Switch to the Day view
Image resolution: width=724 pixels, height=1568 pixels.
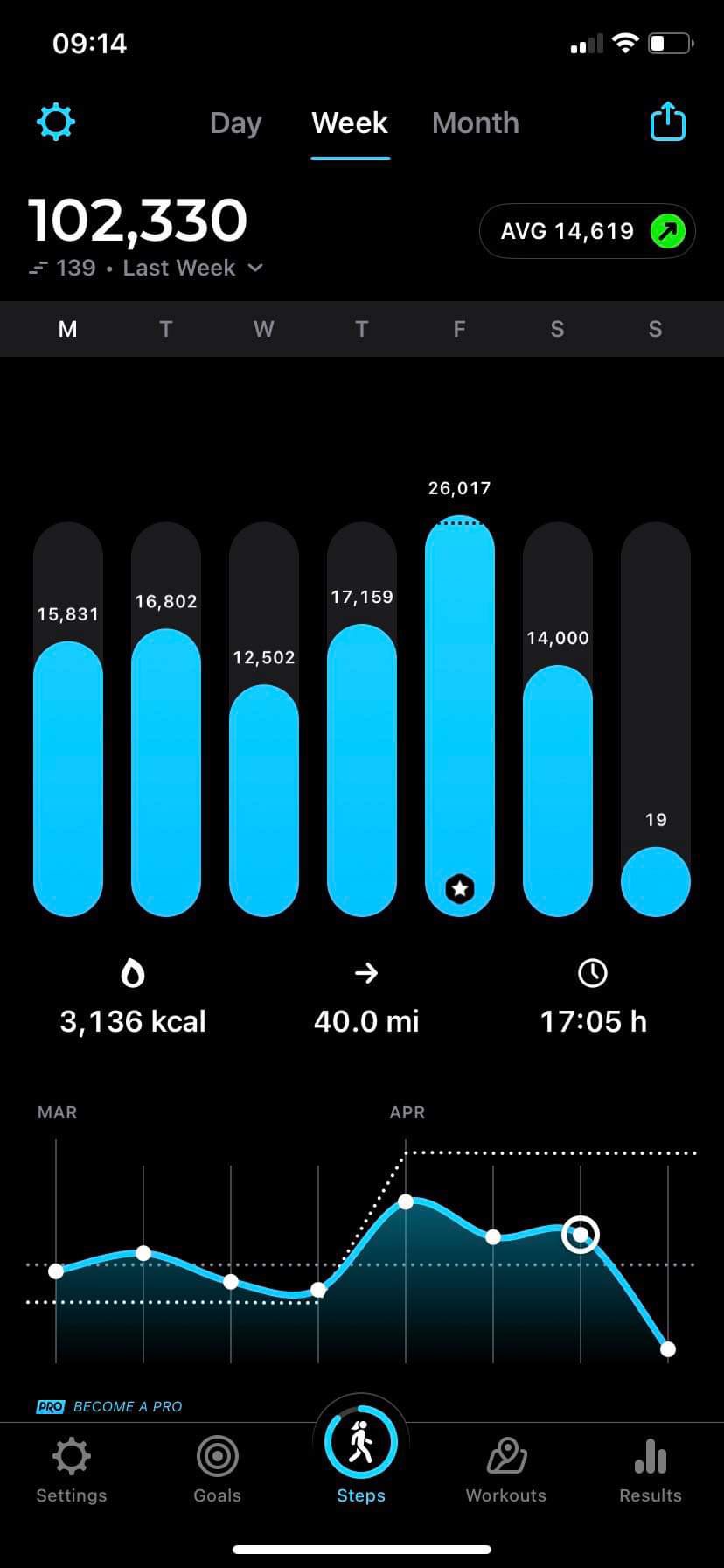pos(235,123)
